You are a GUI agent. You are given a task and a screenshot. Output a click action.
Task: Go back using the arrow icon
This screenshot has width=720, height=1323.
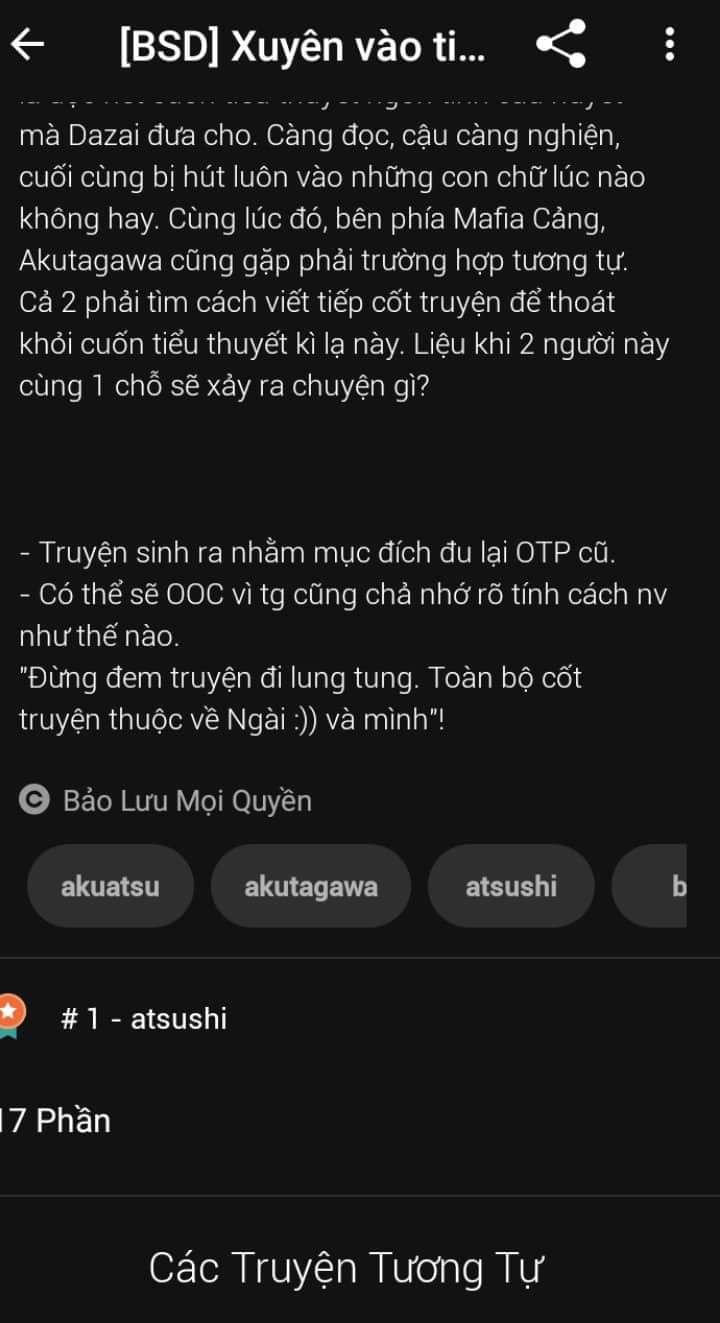coord(28,44)
